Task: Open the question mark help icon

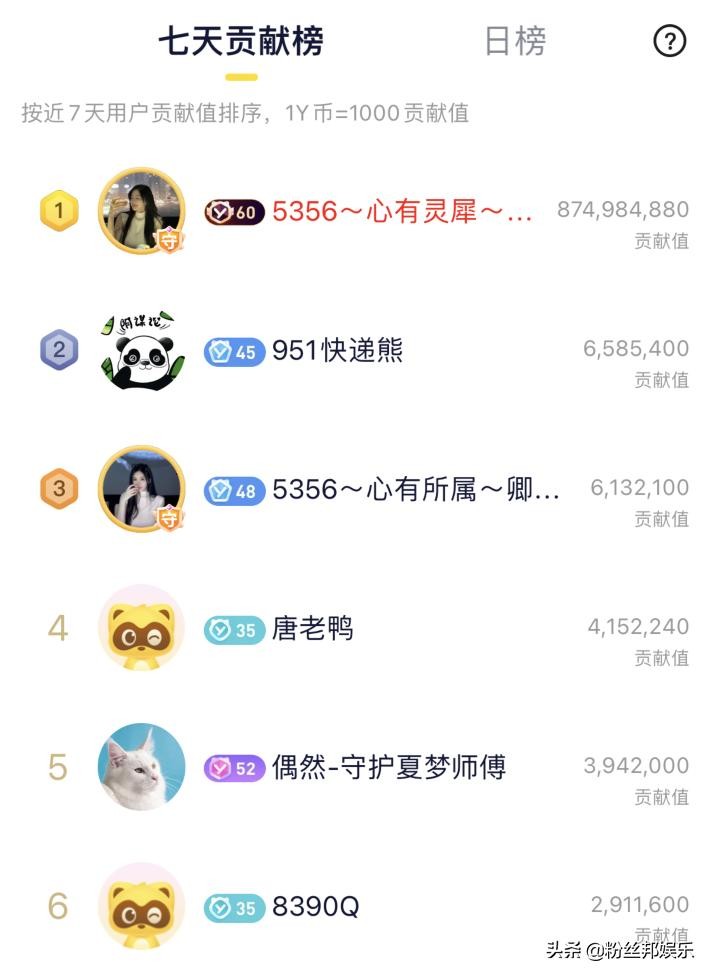Action: coord(669,41)
